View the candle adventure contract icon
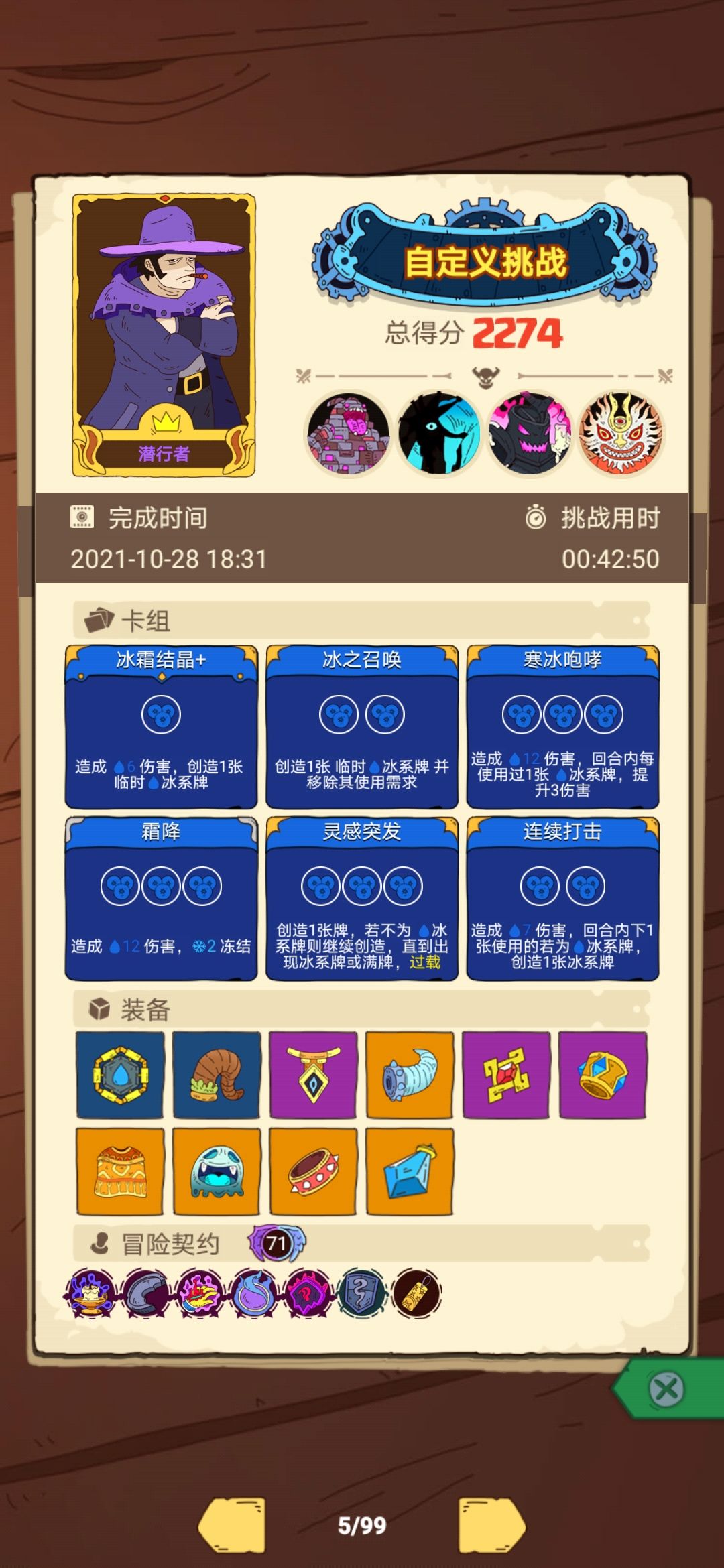This screenshot has width=724, height=1568. (x=91, y=1293)
